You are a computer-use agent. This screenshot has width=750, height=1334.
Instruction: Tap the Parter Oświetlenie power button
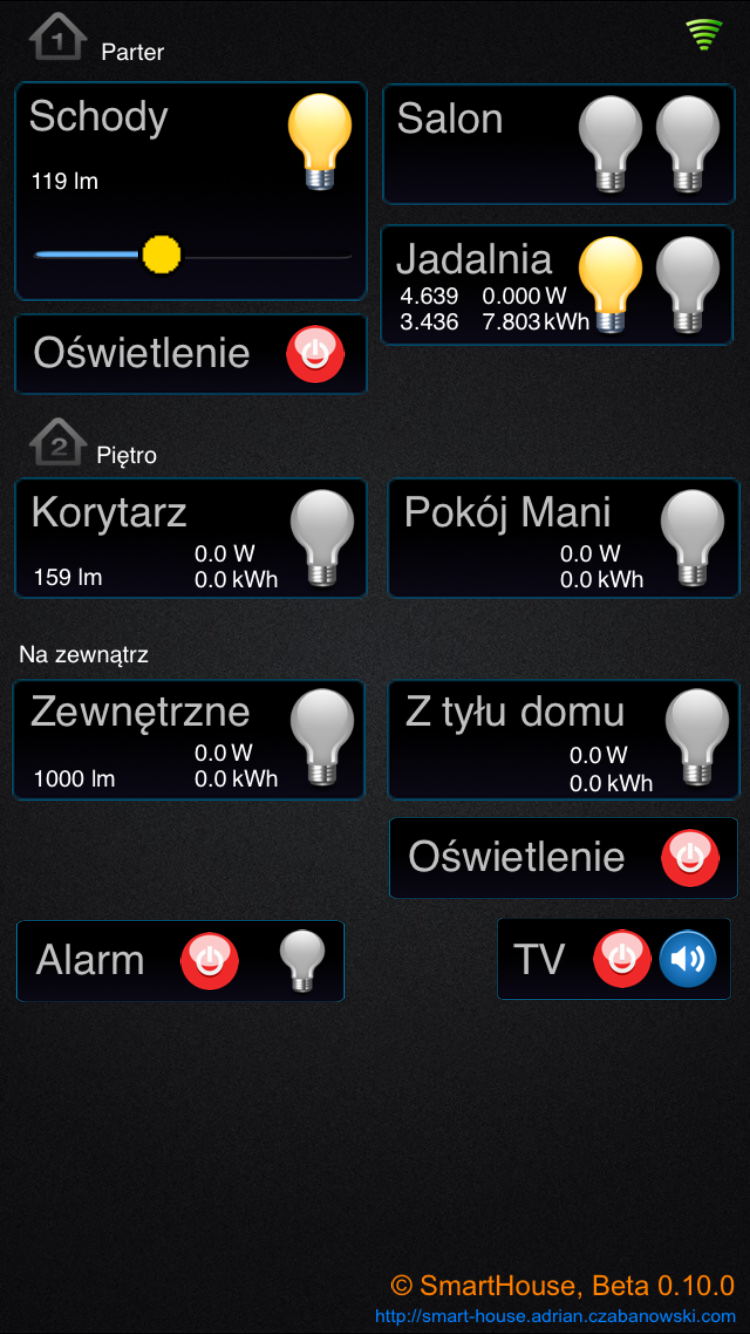pos(316,354)
